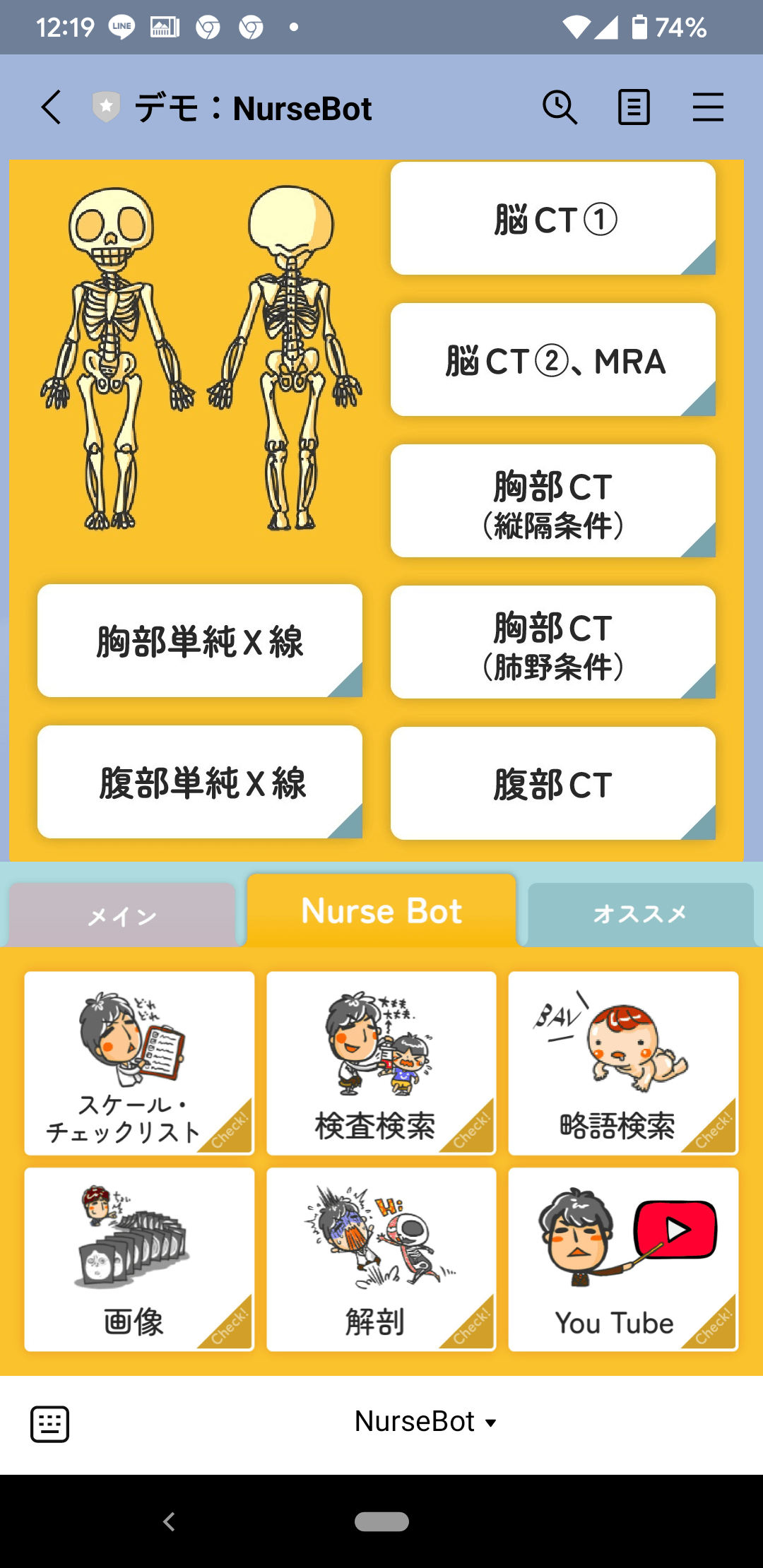Image resolution: width=763 pixels, height=1568 pixels.
Task: Open the notes icon in the header
Action: tap(634, 108)
